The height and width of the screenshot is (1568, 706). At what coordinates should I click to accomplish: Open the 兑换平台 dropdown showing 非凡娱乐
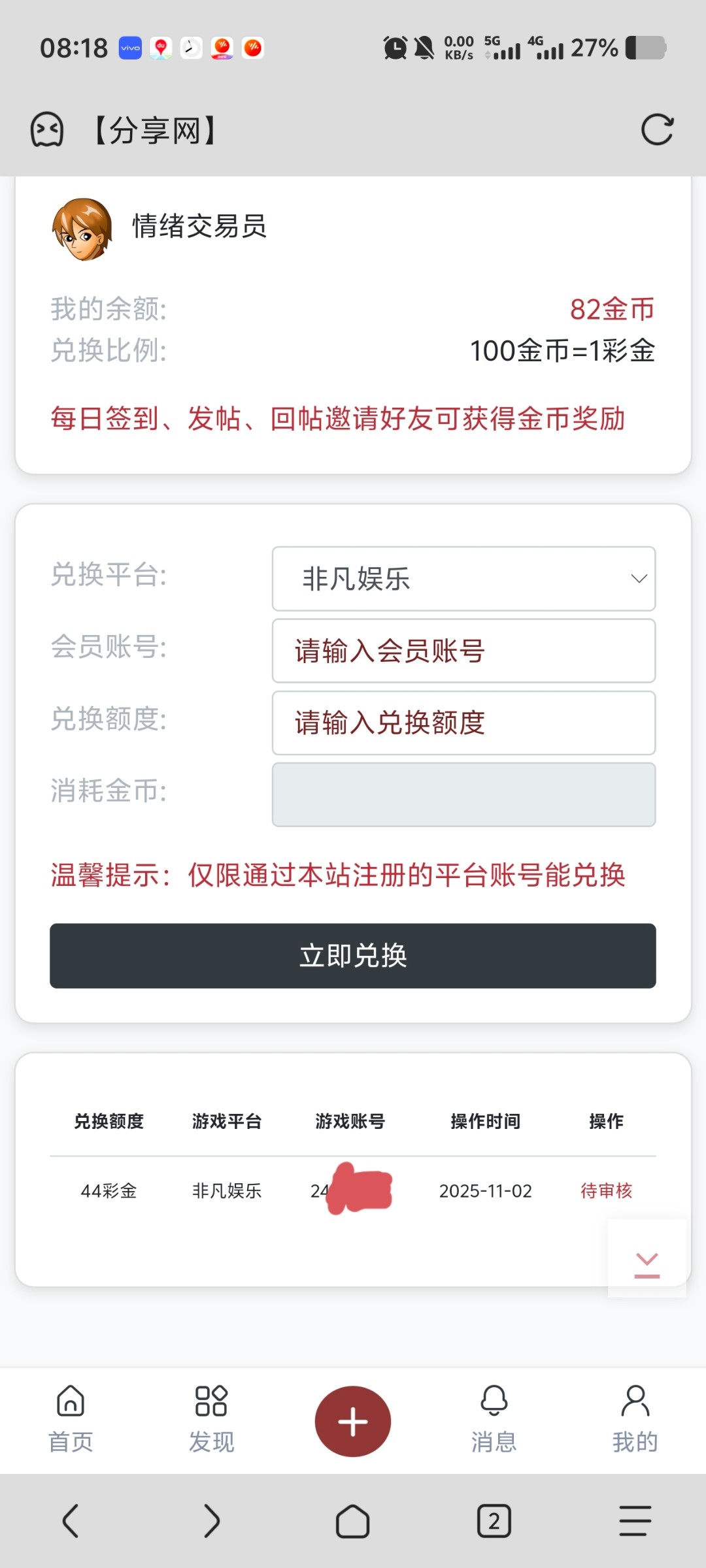coord(463,579)
